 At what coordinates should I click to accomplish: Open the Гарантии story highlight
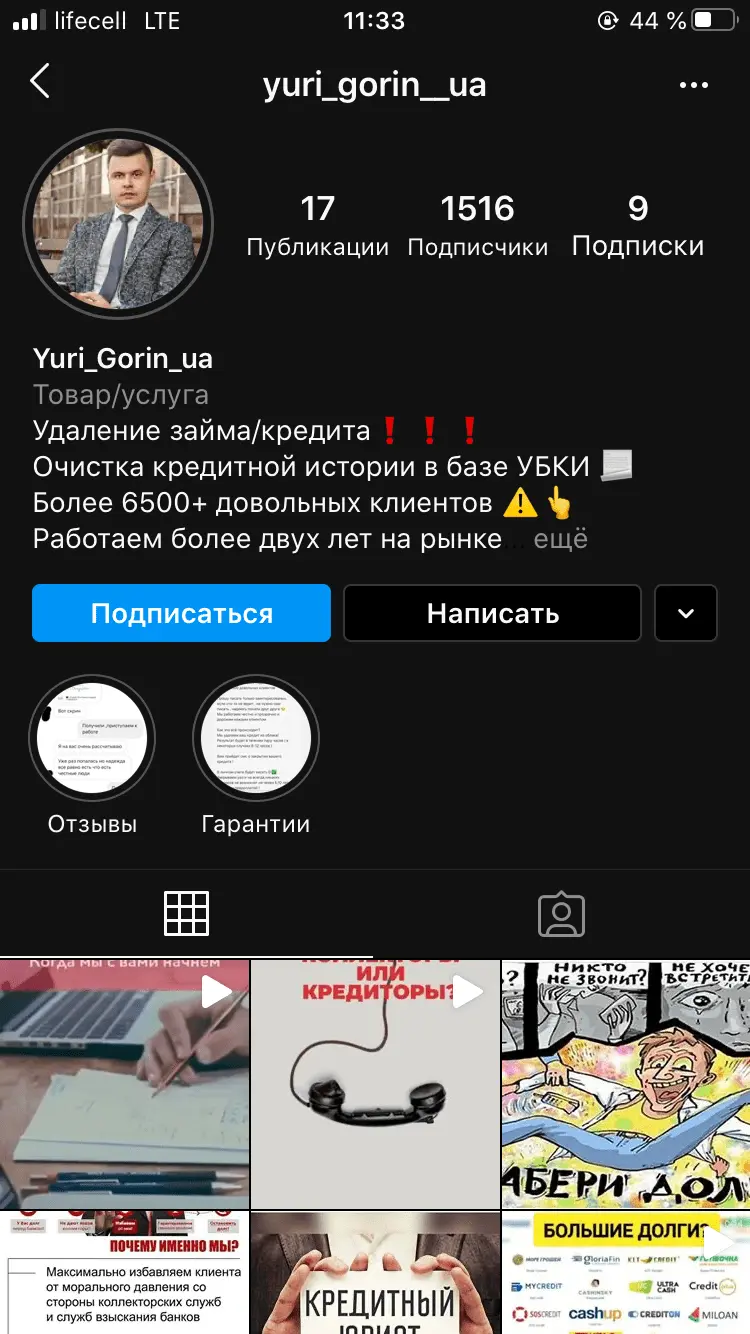(256, 738)
